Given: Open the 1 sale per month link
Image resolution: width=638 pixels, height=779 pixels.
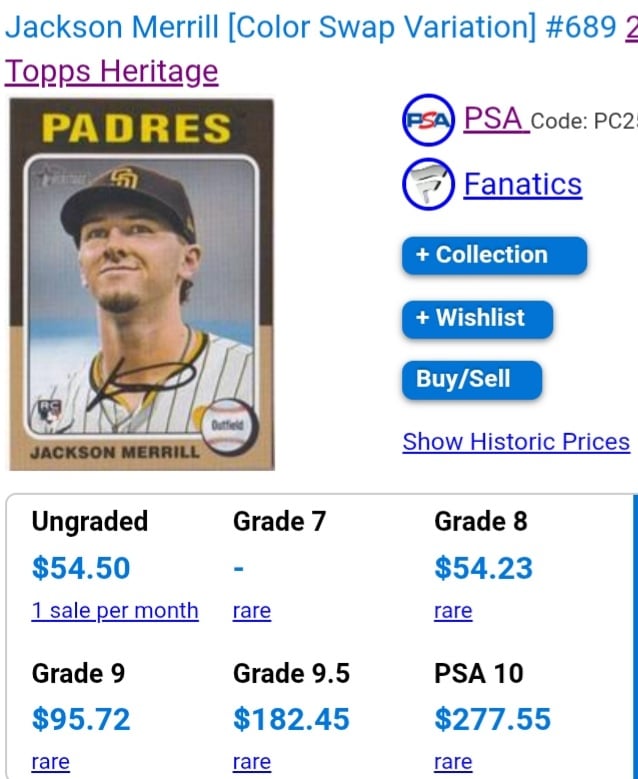Looking at the screenshot, I should tap(115, 610).
